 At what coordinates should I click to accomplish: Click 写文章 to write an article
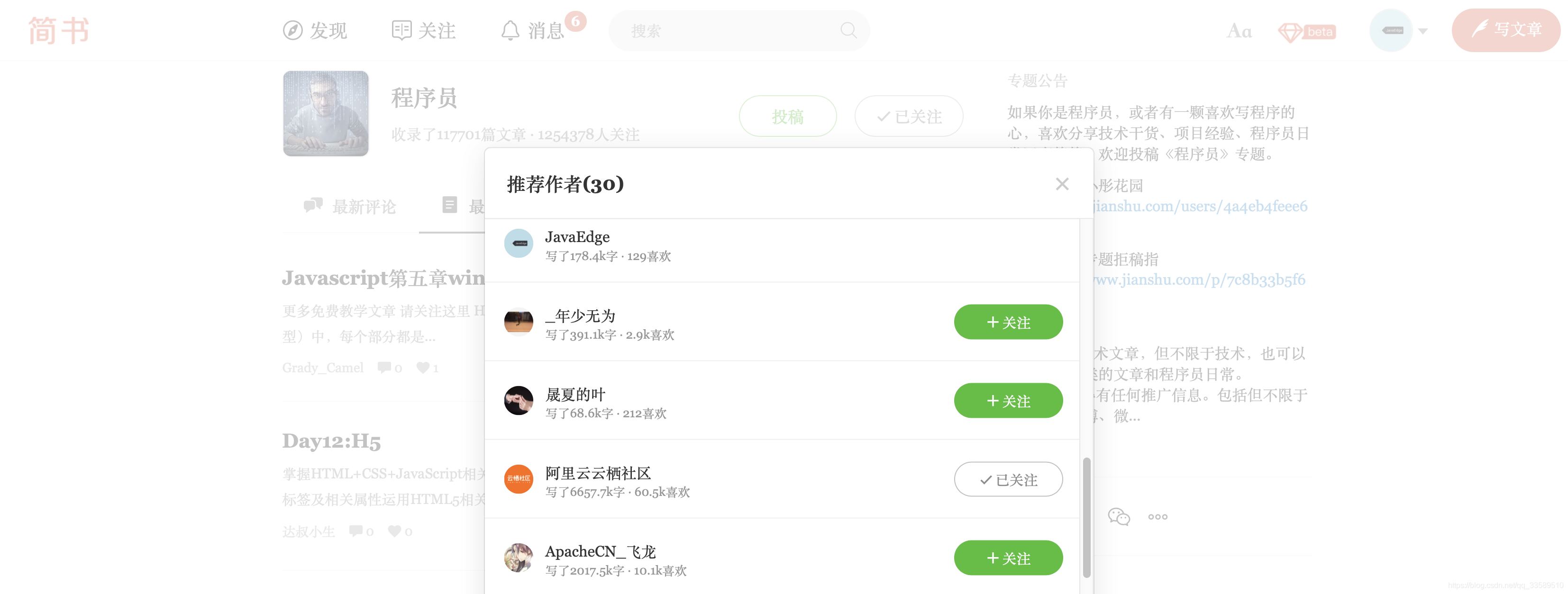1506,30
